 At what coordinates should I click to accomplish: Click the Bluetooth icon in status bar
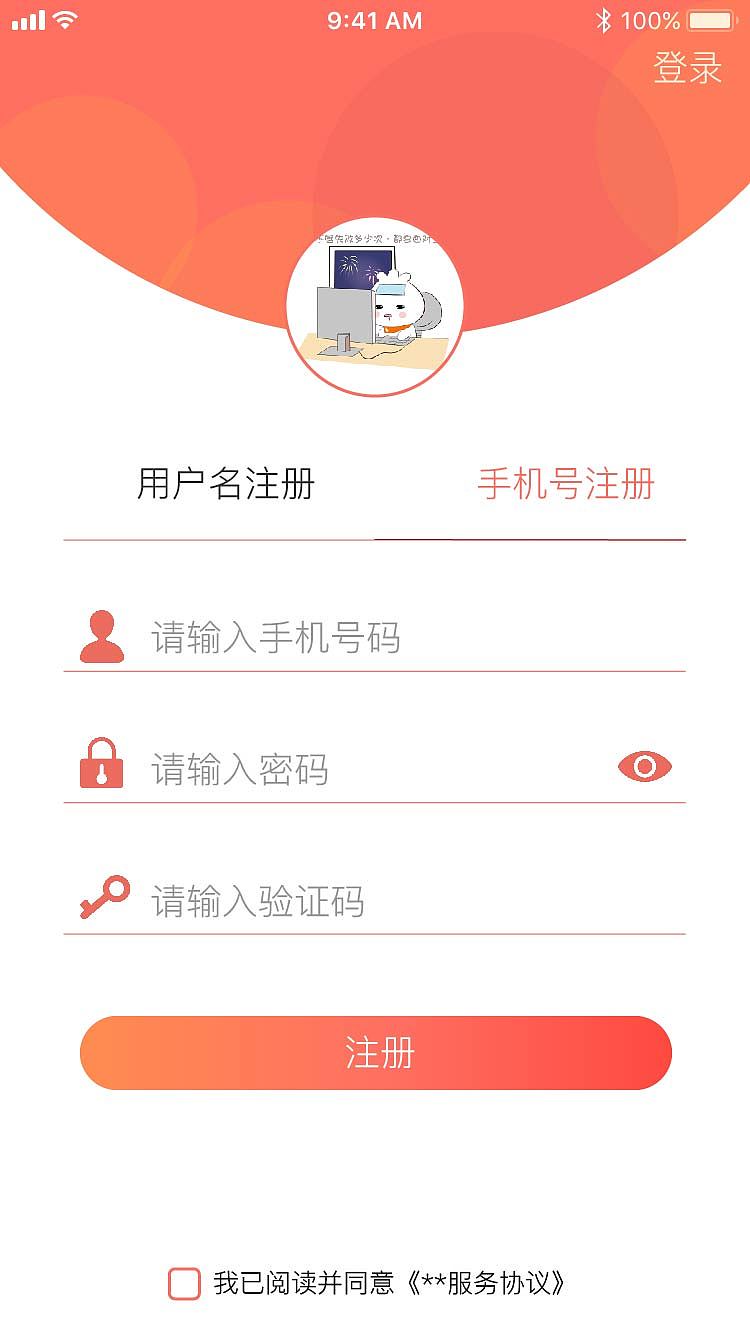pyautogui.click(x=604, y=18)
